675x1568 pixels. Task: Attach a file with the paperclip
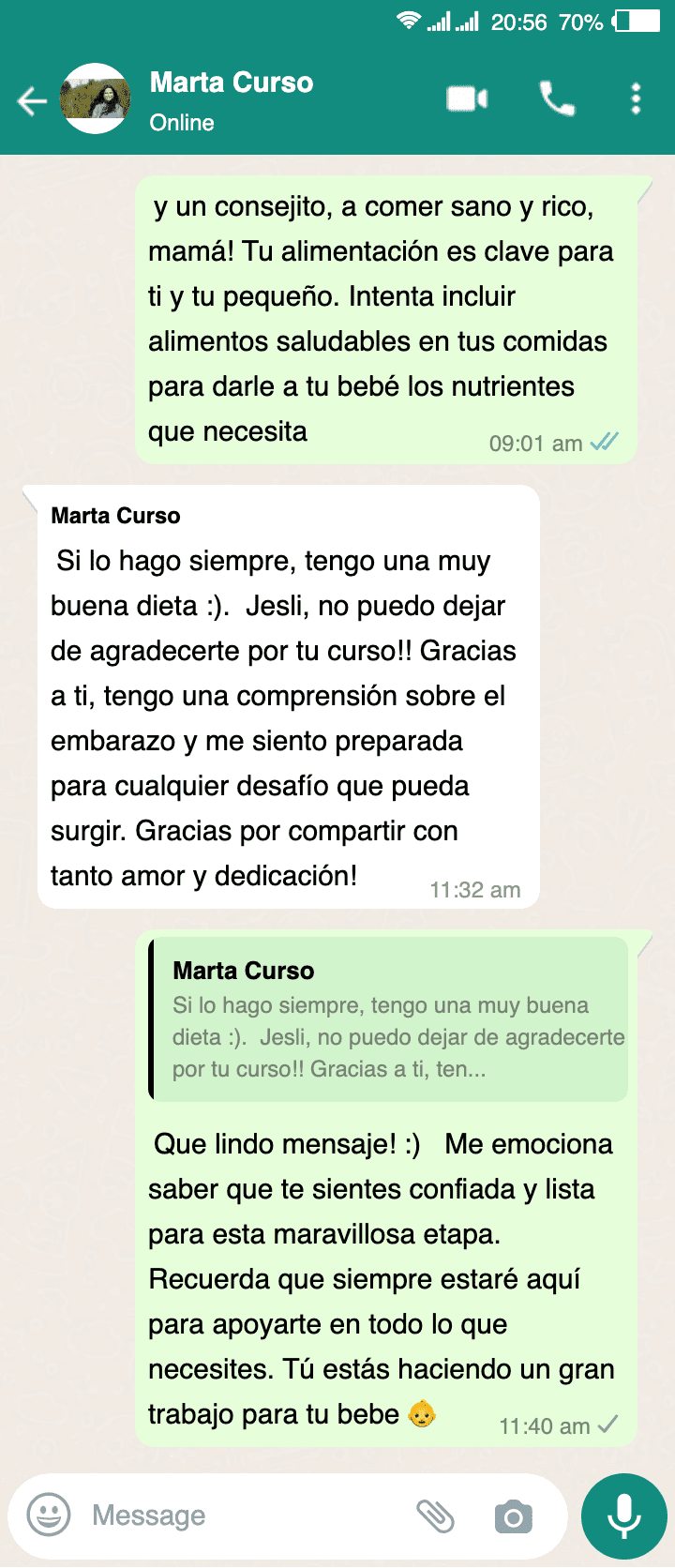click(435, 1515)
